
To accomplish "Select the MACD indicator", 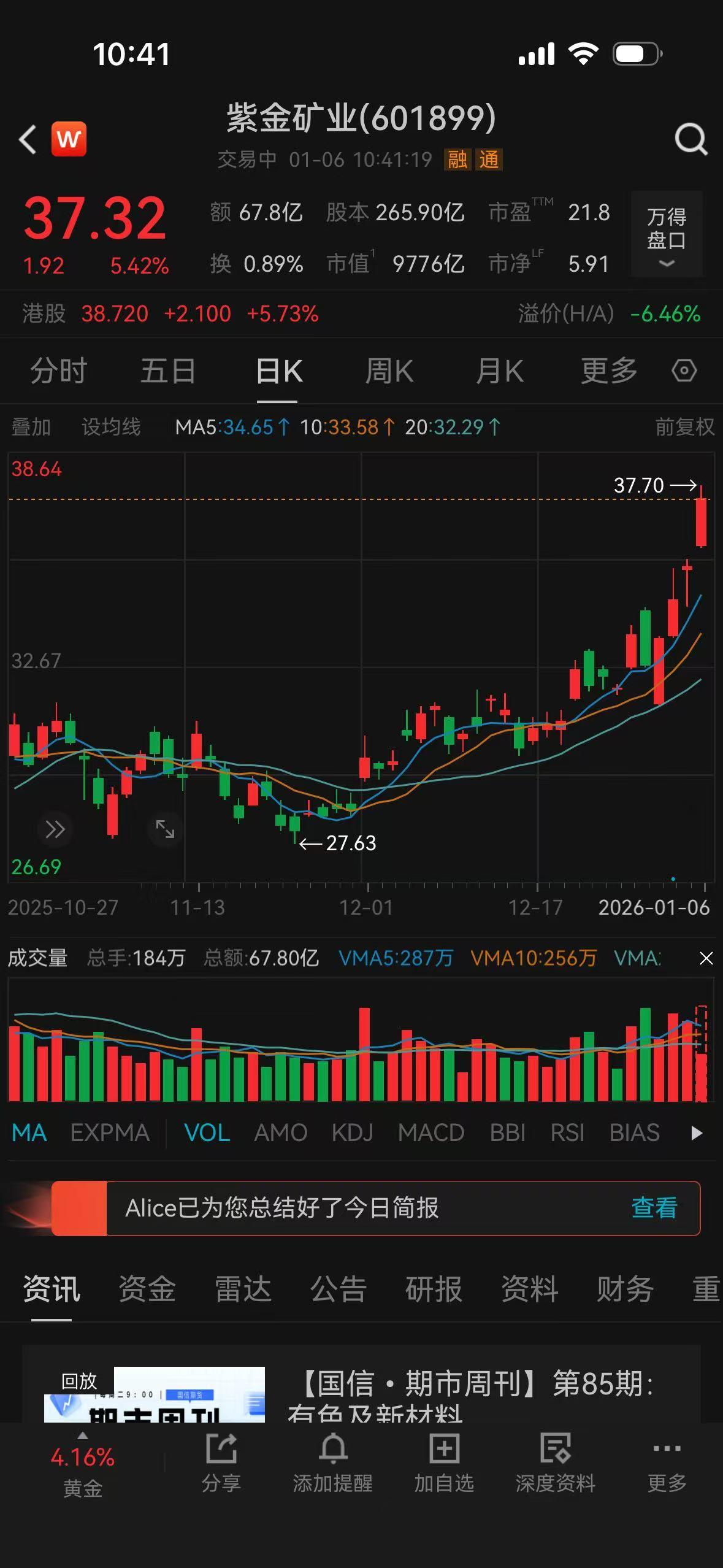I will (x=431, y=1132).
